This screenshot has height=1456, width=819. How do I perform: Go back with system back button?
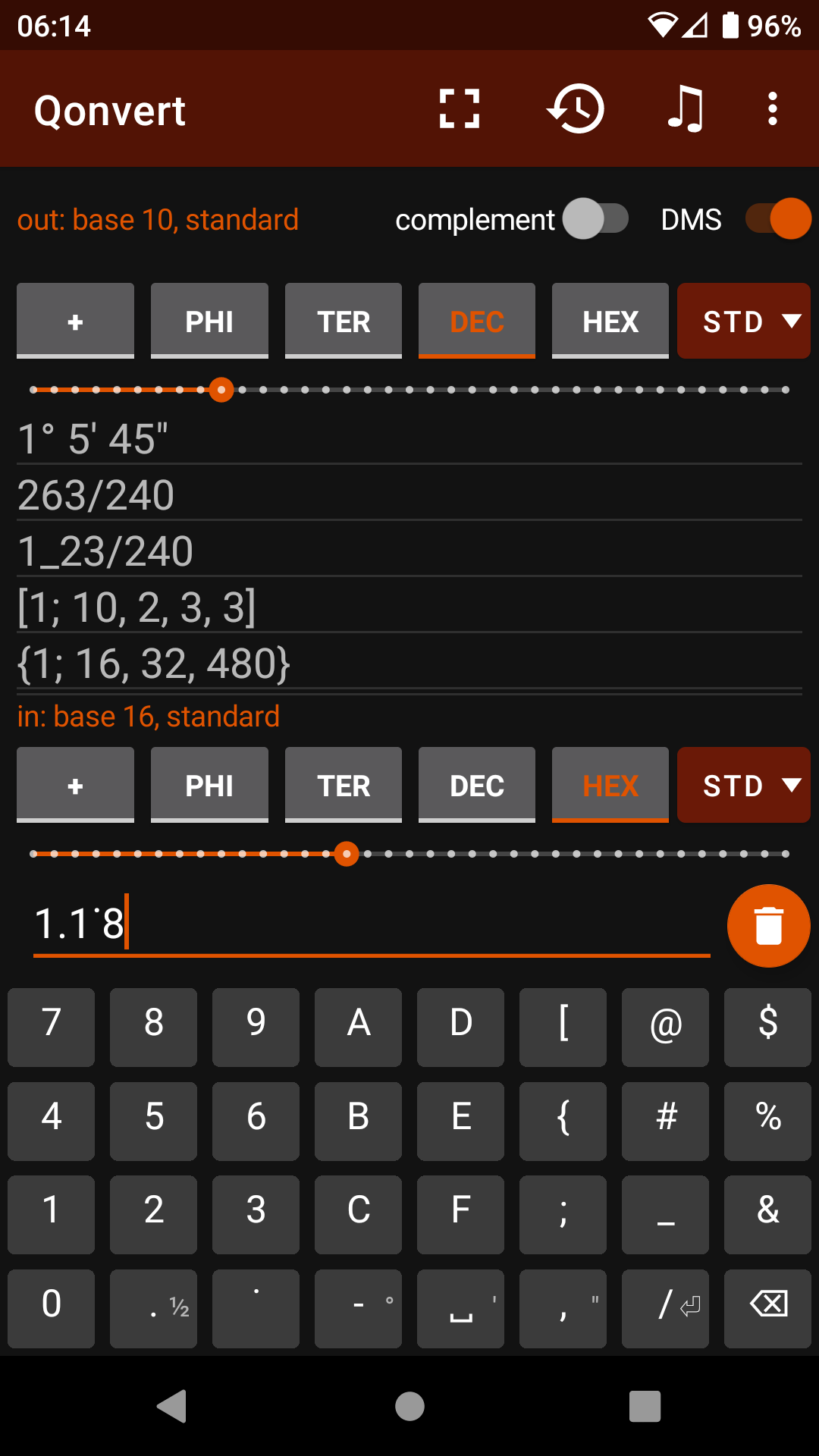pyautogui.click(x=172, y=1407)
